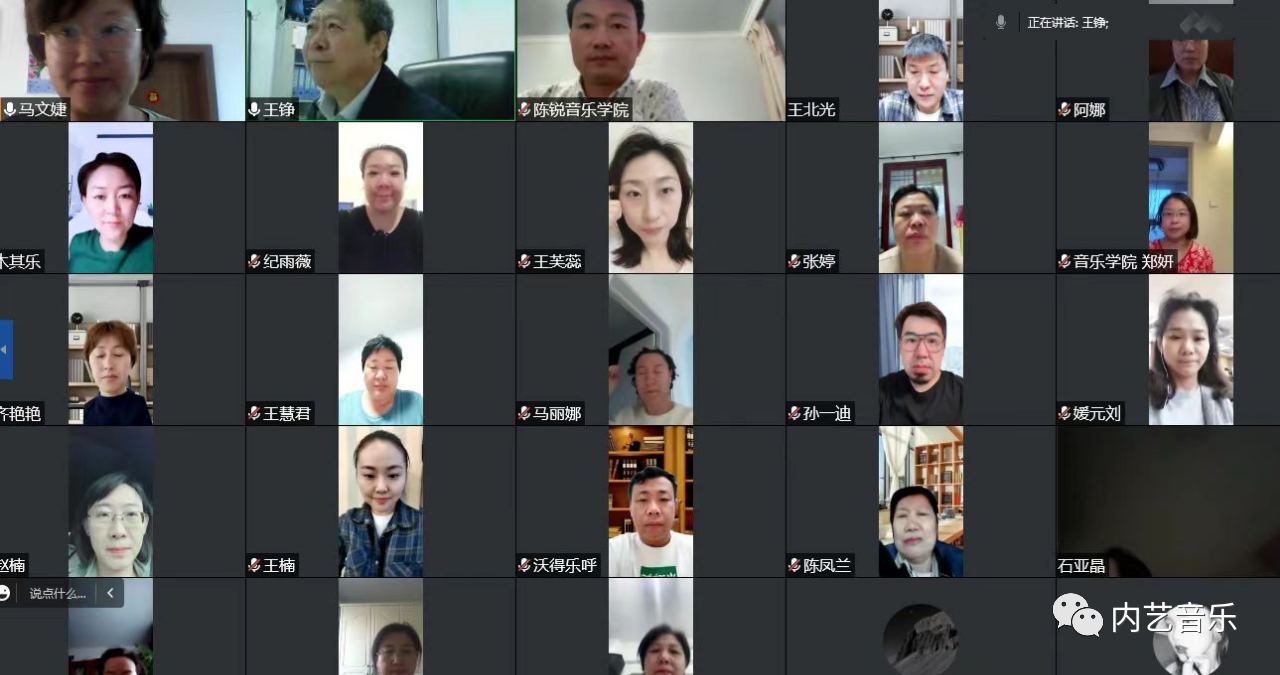The height and width of the screenshot is (675, 1280).
Task: View 纪雨薇's video tile
Action: pyautogui.click(x=380, y=198)
